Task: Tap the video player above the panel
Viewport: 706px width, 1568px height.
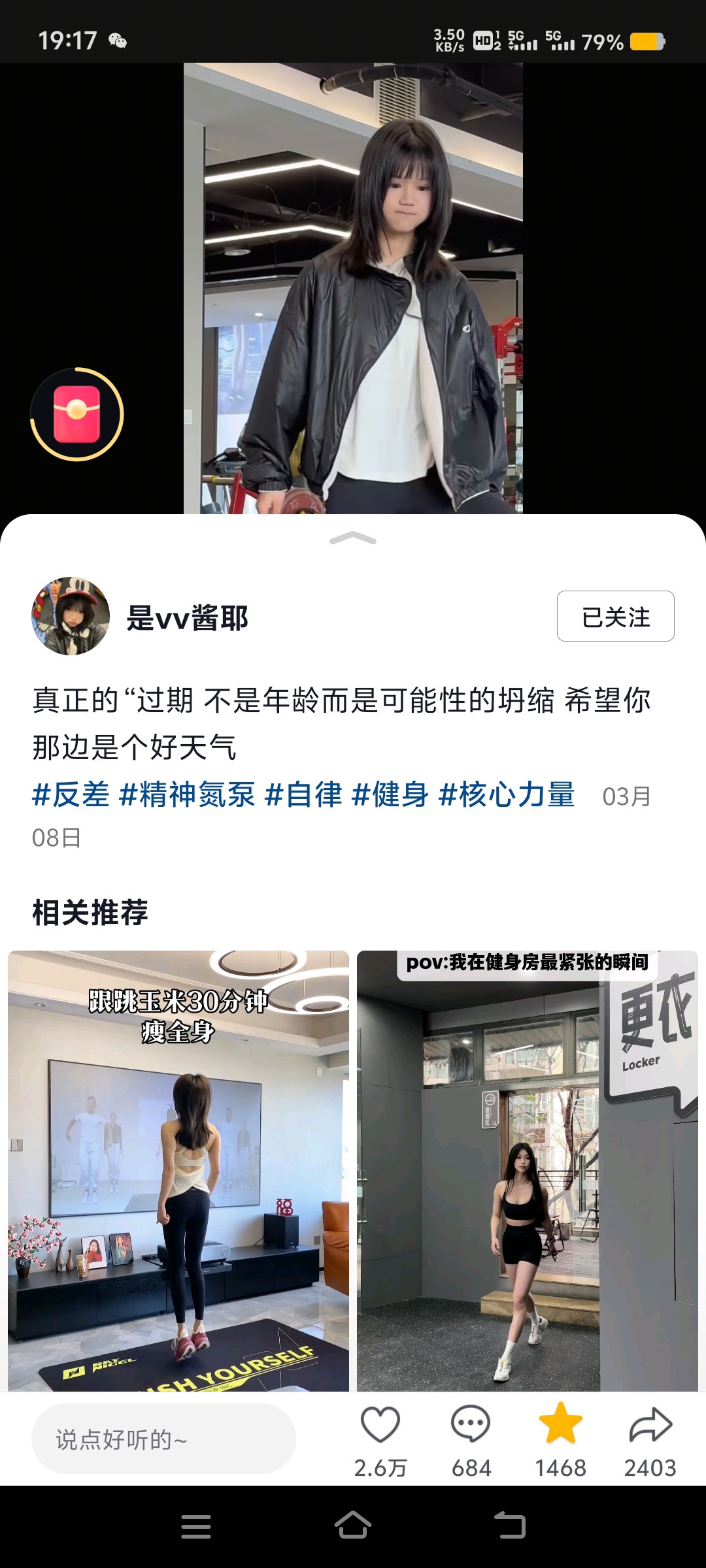Action: tap(353, 287)
